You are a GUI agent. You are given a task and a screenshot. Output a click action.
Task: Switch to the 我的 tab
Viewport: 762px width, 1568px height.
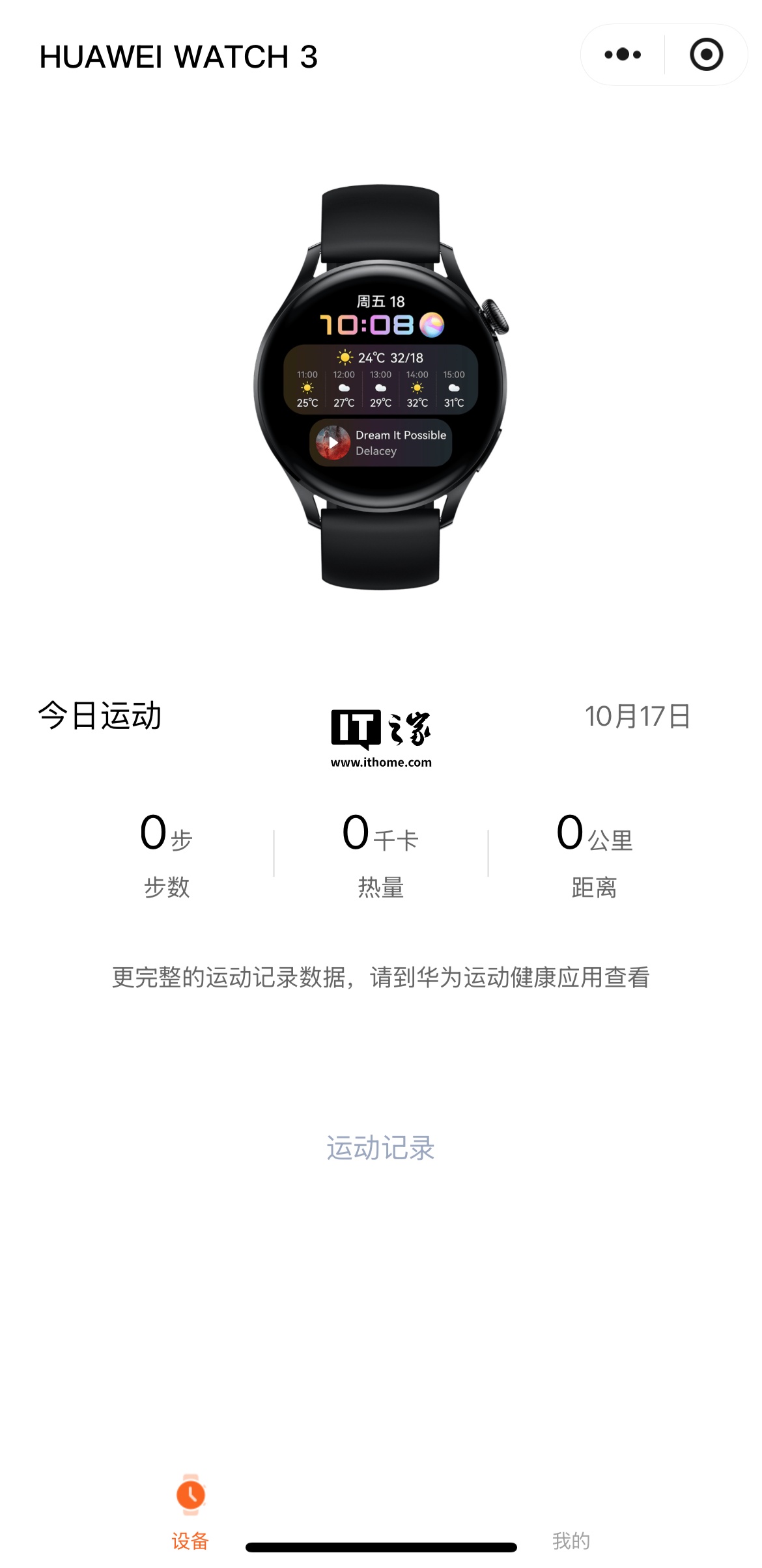(x=571, y=1539)
